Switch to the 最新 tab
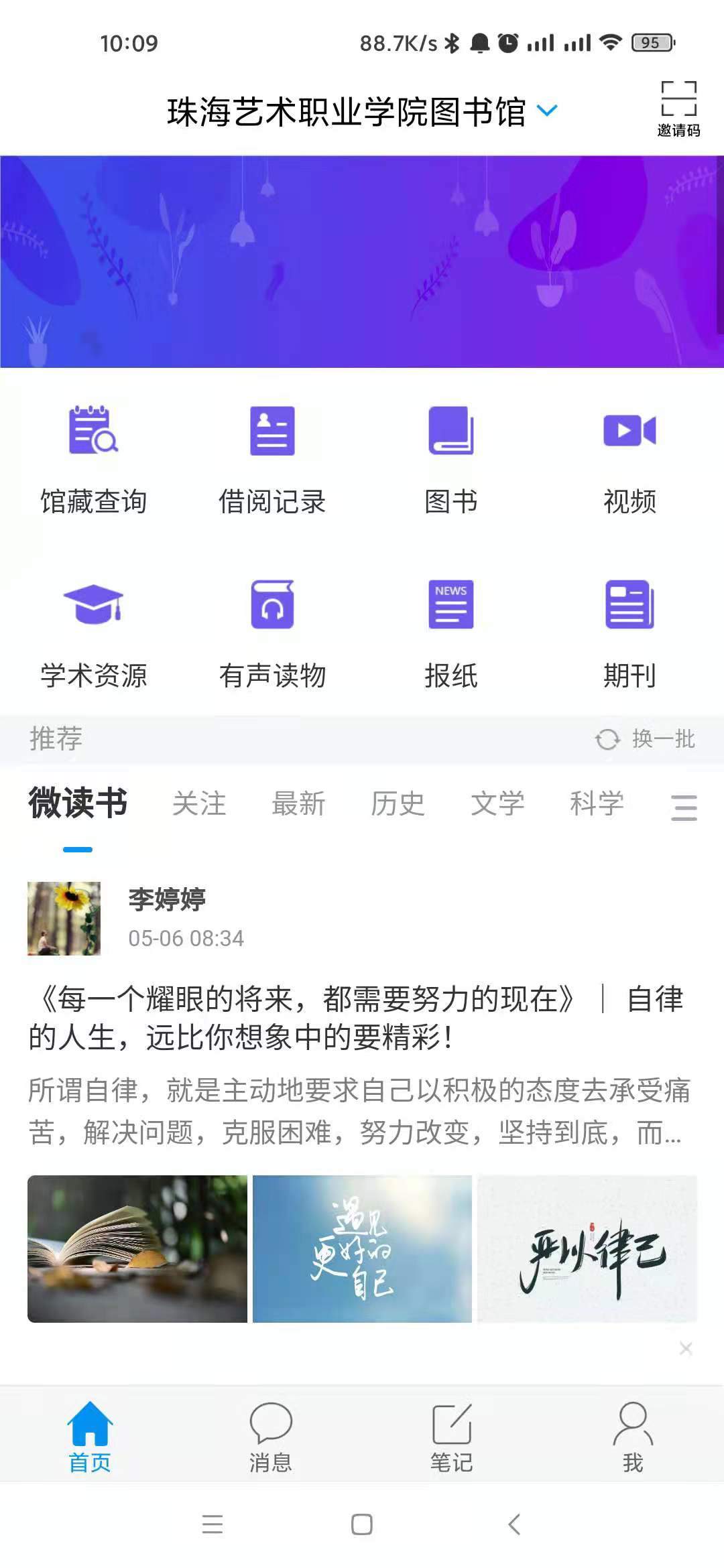 298,803
